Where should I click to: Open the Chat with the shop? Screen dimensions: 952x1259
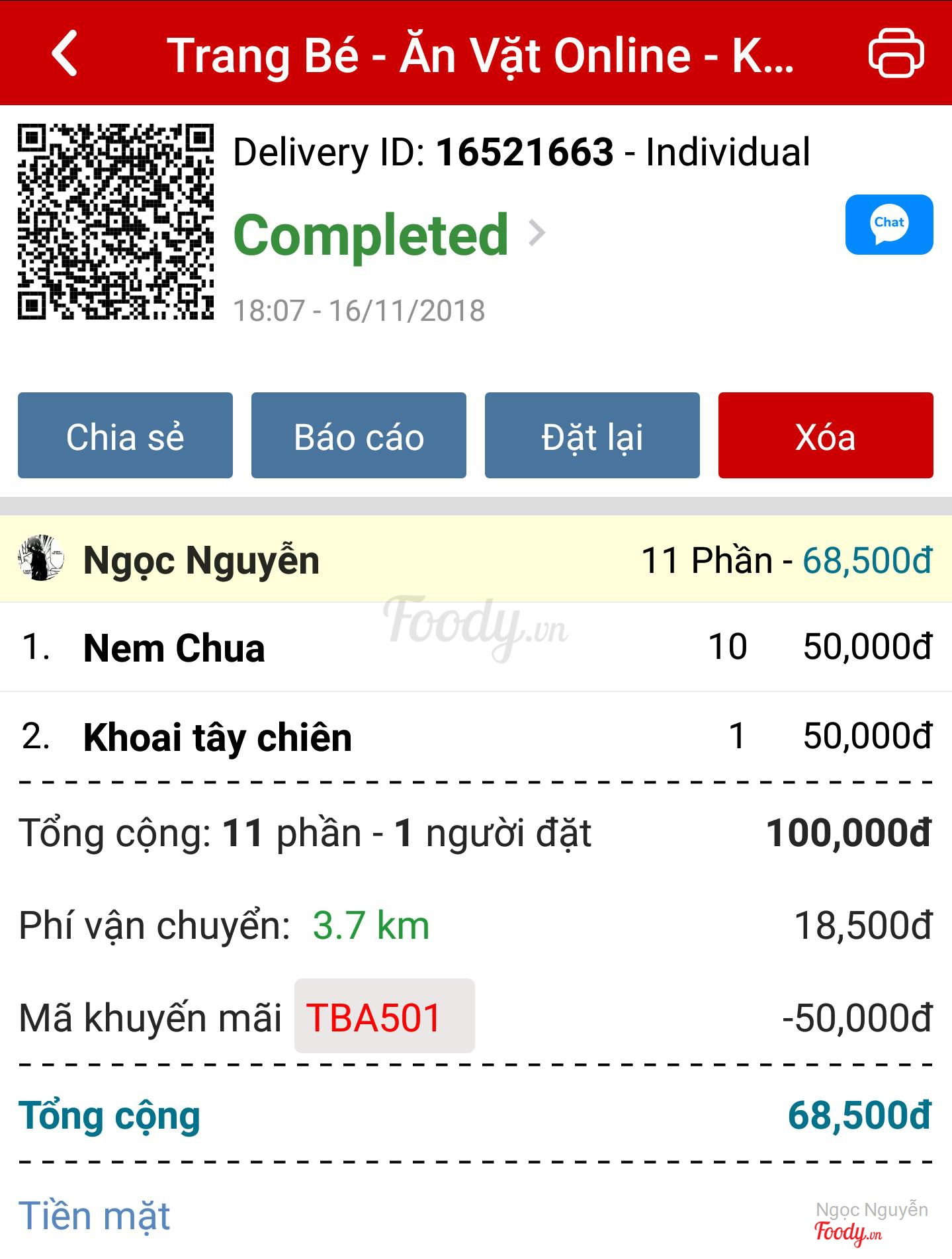tap(888, 224)
